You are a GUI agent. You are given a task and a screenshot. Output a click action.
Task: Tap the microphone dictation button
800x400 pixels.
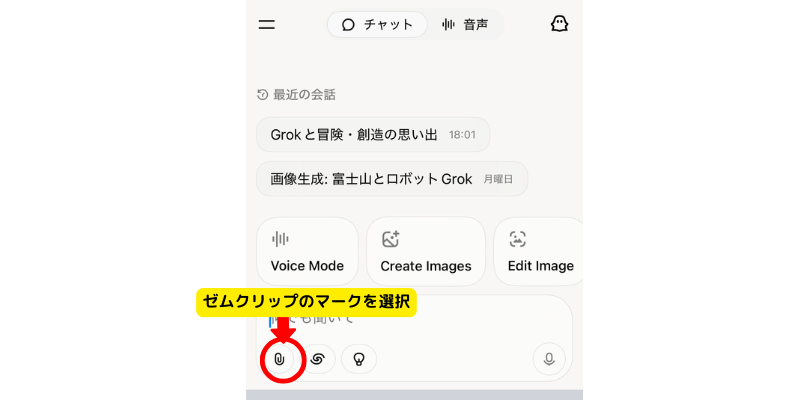548,359
